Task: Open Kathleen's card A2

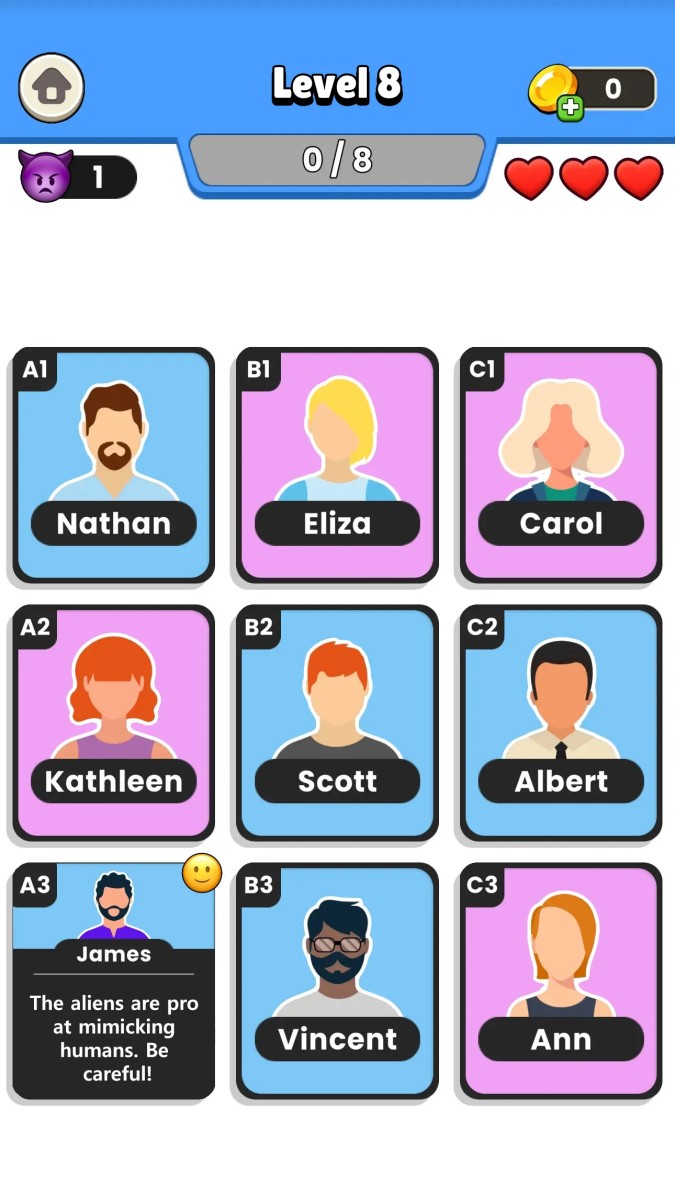Action: [x=113, y=722]
